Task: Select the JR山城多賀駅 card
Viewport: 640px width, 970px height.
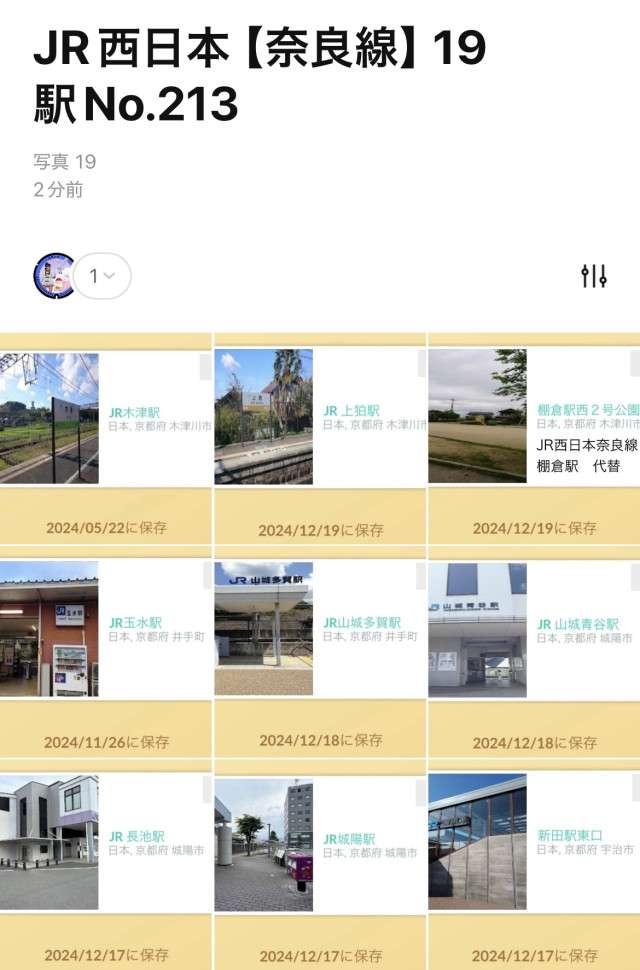Action: pyautogui.click(x=319, y=630)
